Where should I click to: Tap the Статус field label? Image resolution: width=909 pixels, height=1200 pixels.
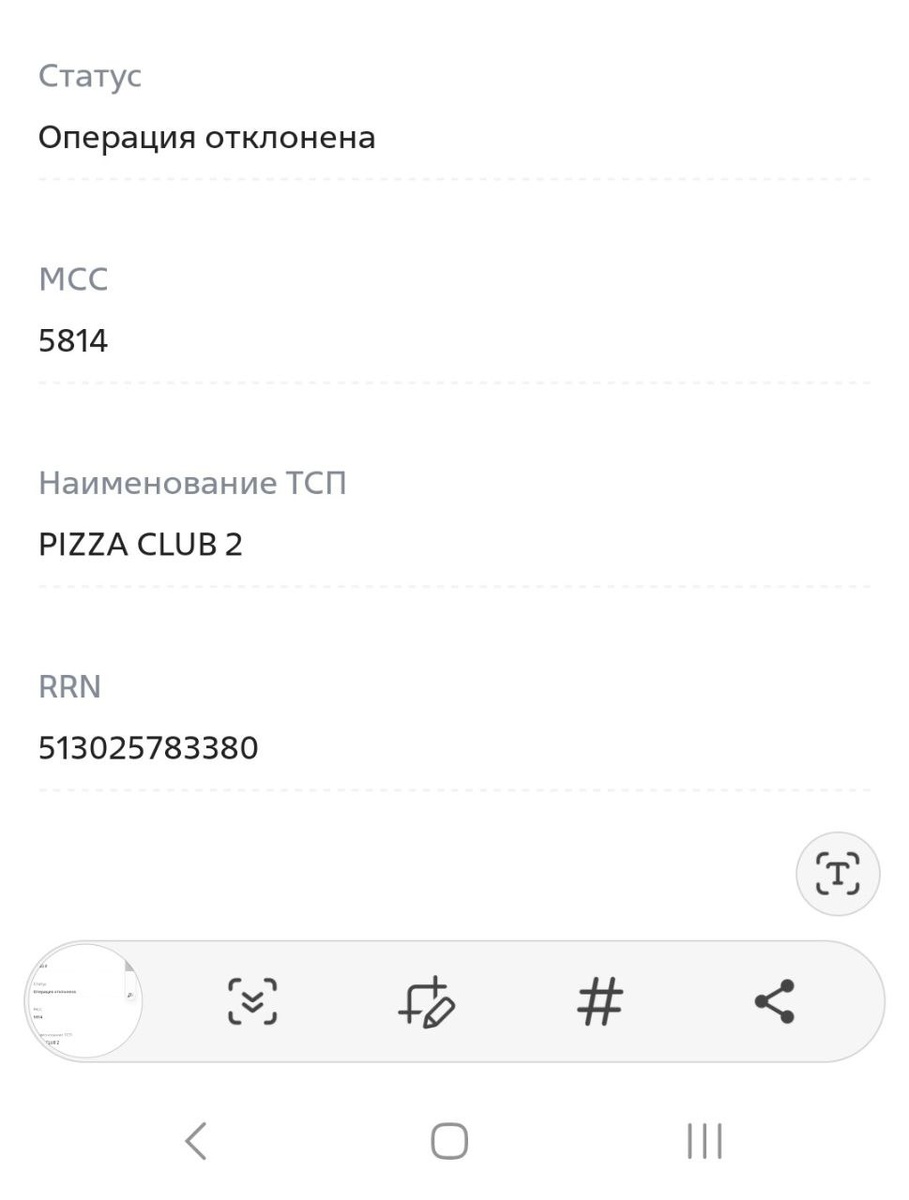click(90, 76)
